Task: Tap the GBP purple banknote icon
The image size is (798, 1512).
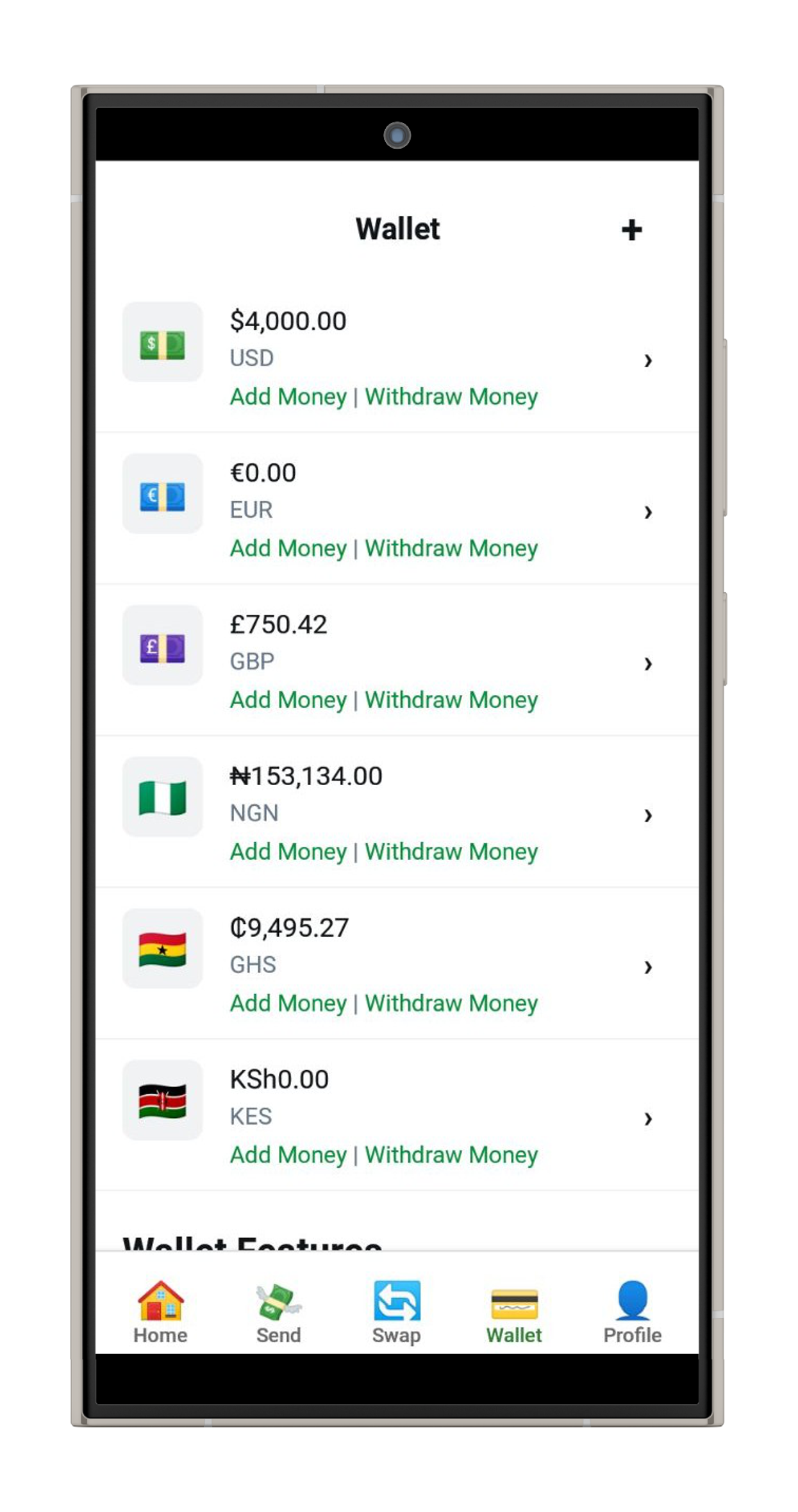Action: click(162, 645)
